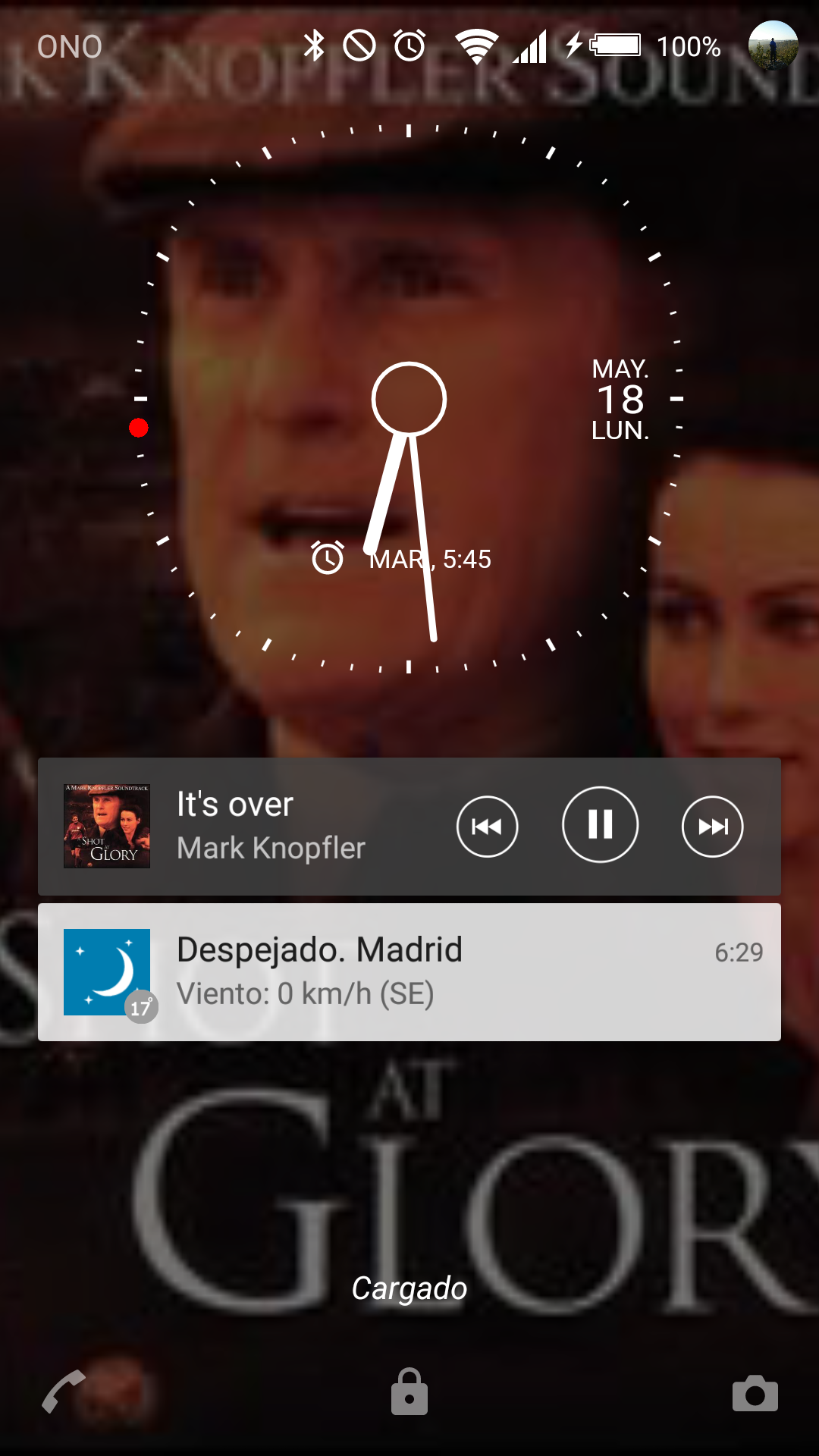Launch the camera shortcut
Image resolution: width=819 pixels, height=1456 pixels.
click(x=755, y=1393)
